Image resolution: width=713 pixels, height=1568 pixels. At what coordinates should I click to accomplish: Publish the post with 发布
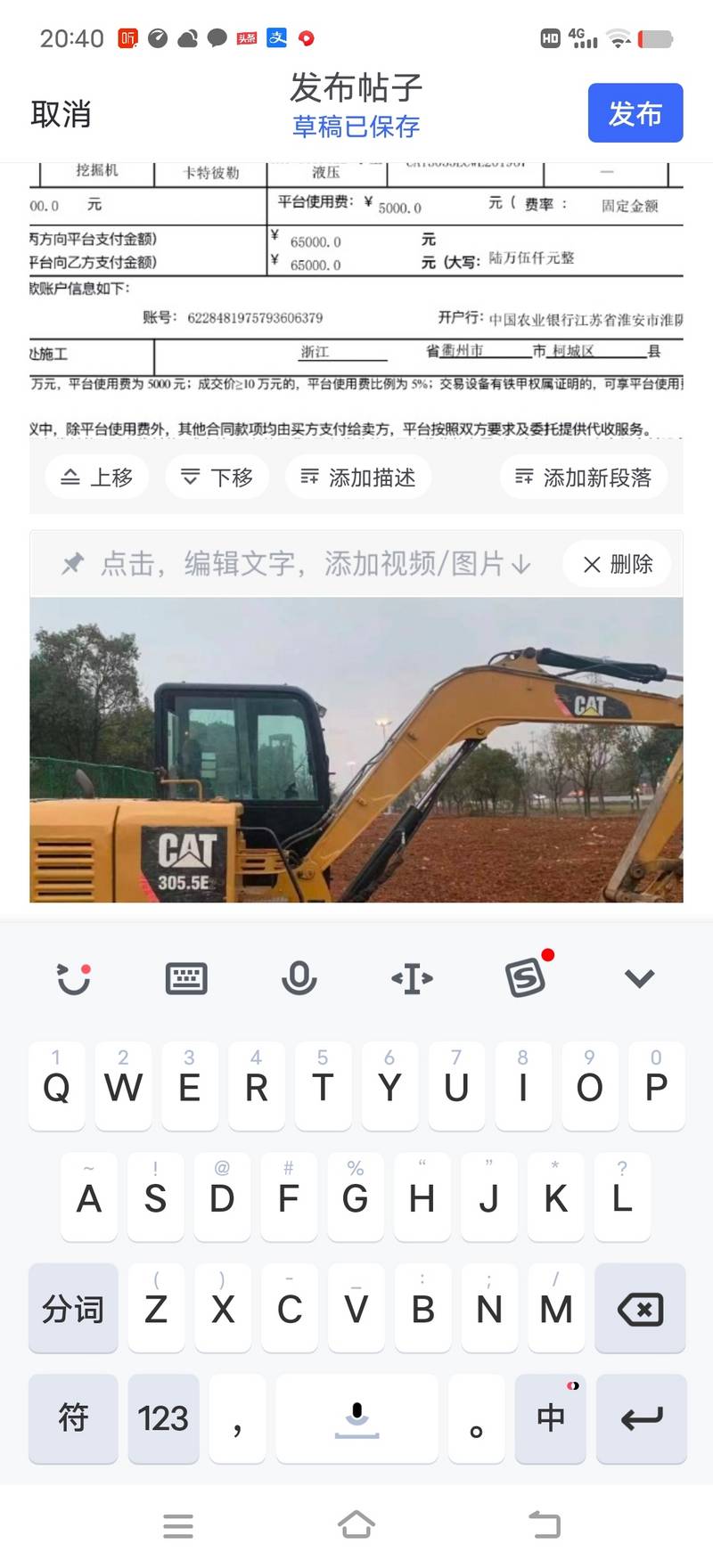[x=635, y=113]
